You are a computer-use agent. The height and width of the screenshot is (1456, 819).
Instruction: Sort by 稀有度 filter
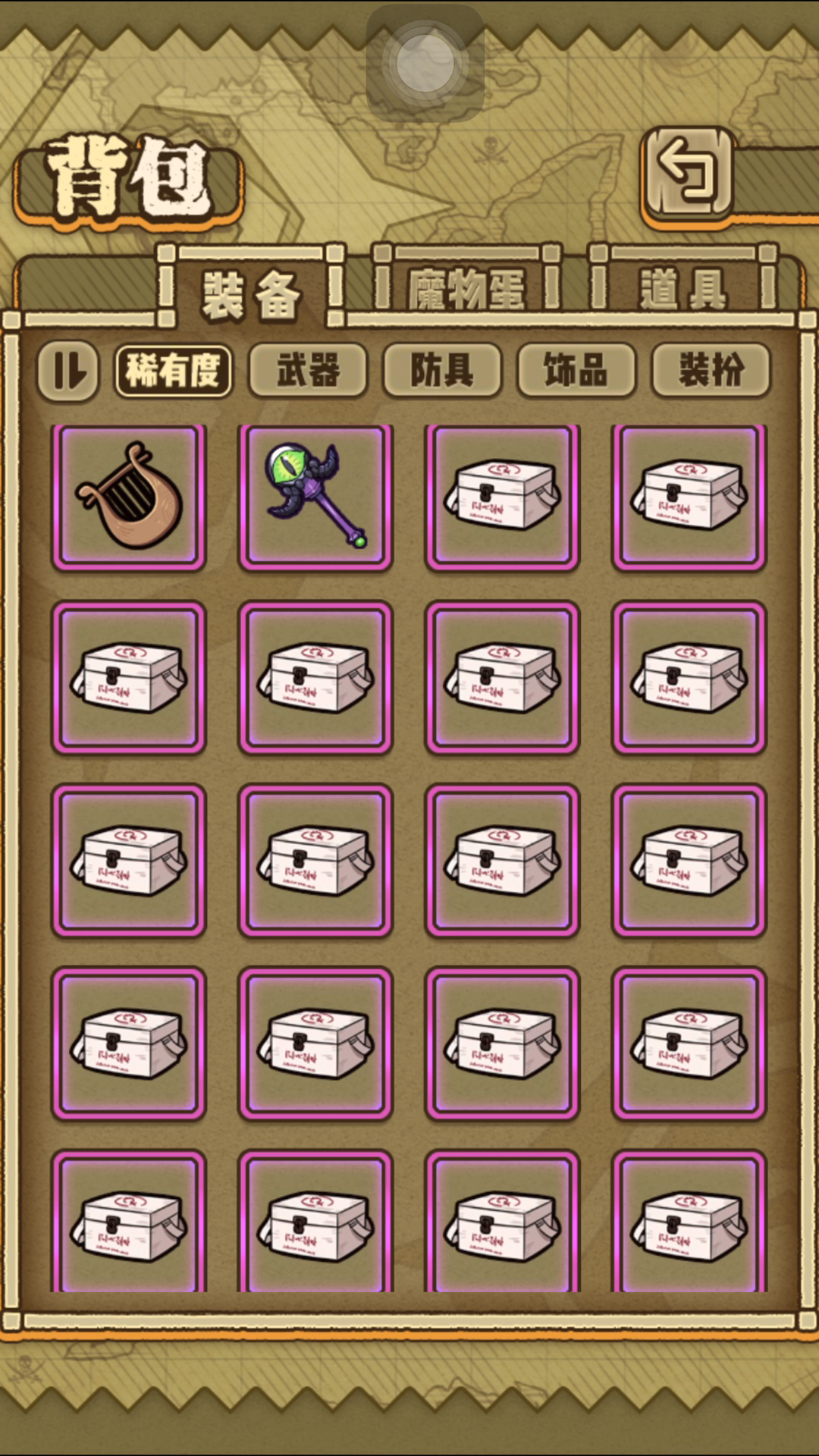tap(173, 371)
